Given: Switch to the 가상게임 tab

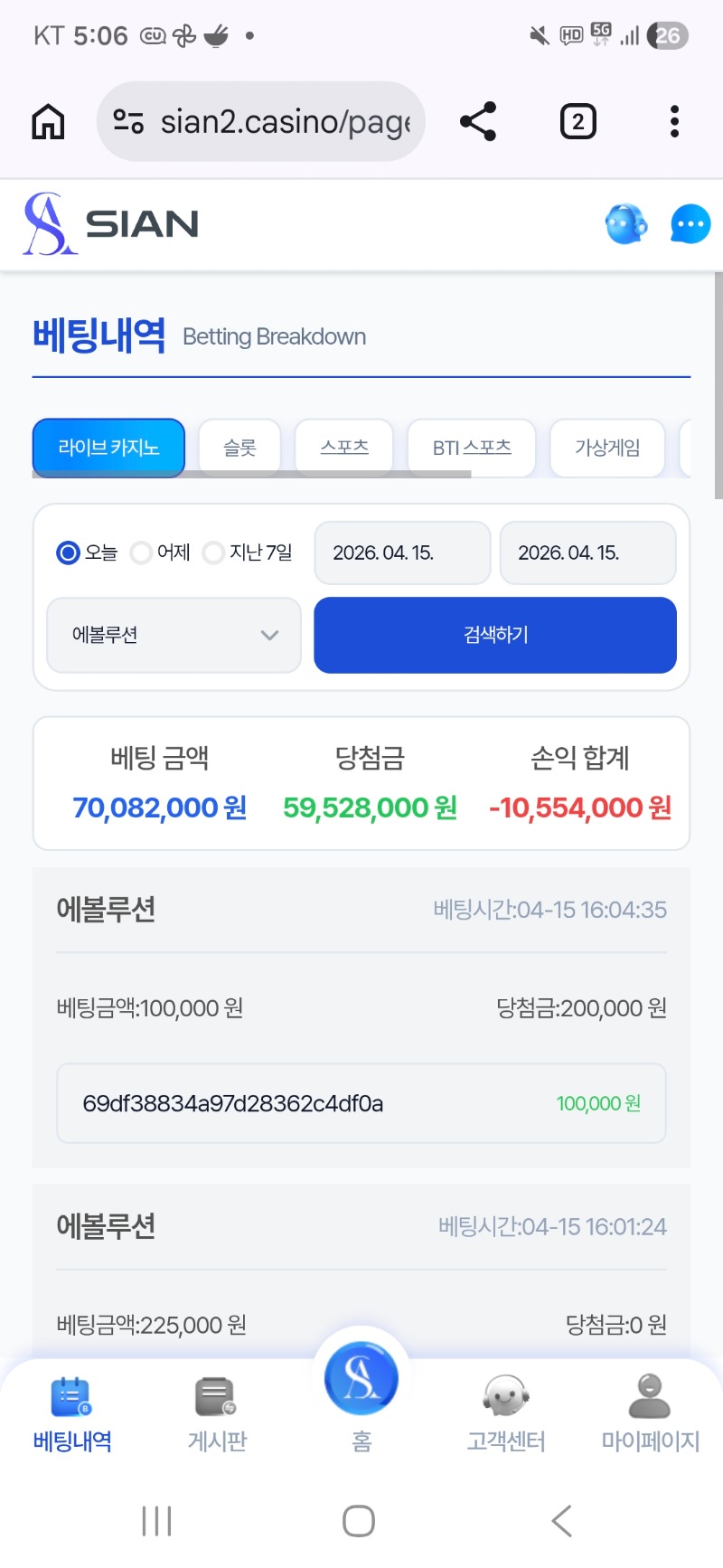Looking at the screenshot, I should click(607, 448).
